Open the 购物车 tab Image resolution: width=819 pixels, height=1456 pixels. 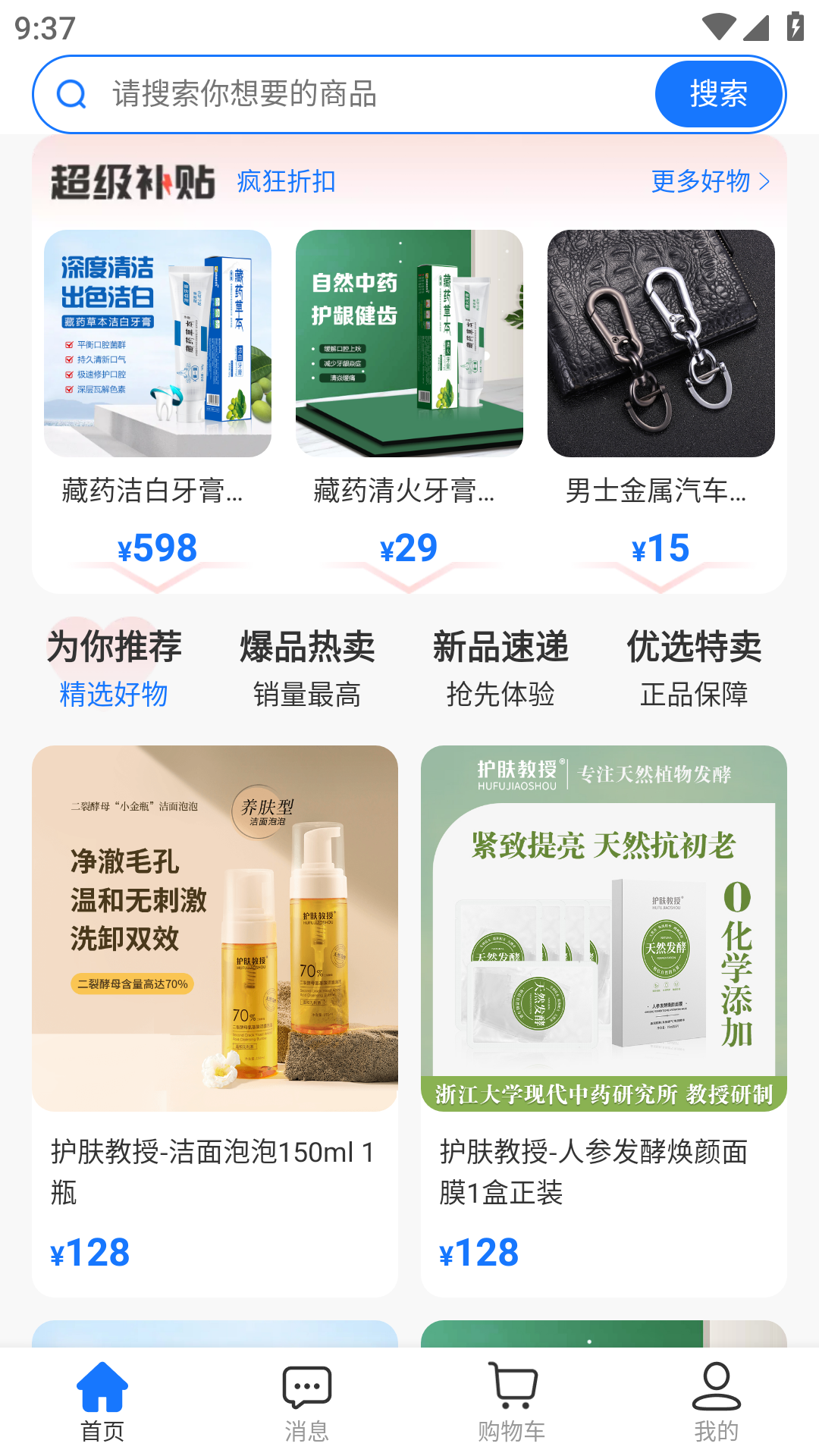[512, 1401]
